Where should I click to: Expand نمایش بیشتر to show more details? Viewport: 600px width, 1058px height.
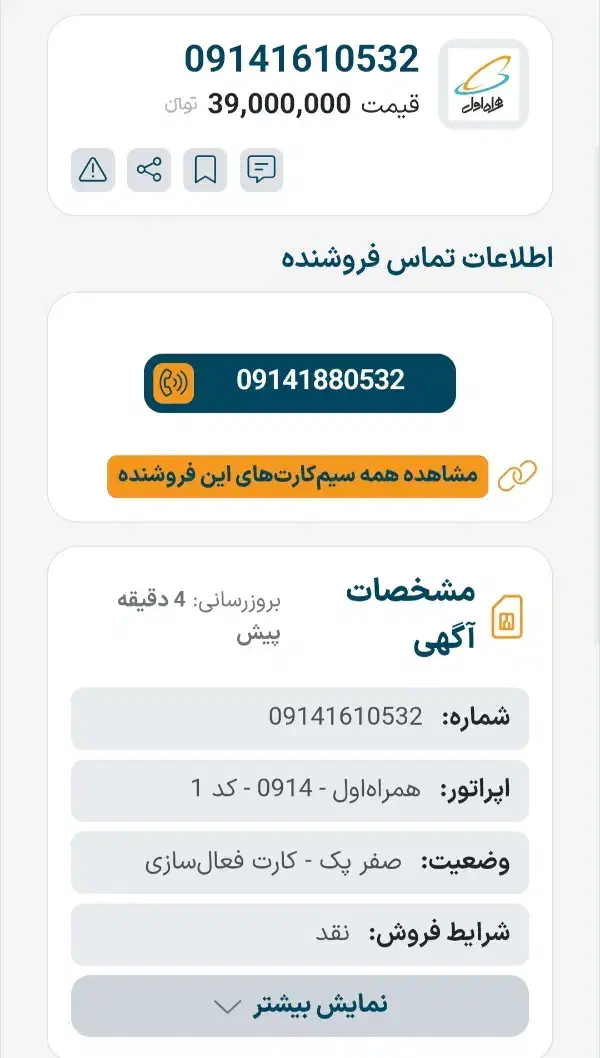[300, 1005]
